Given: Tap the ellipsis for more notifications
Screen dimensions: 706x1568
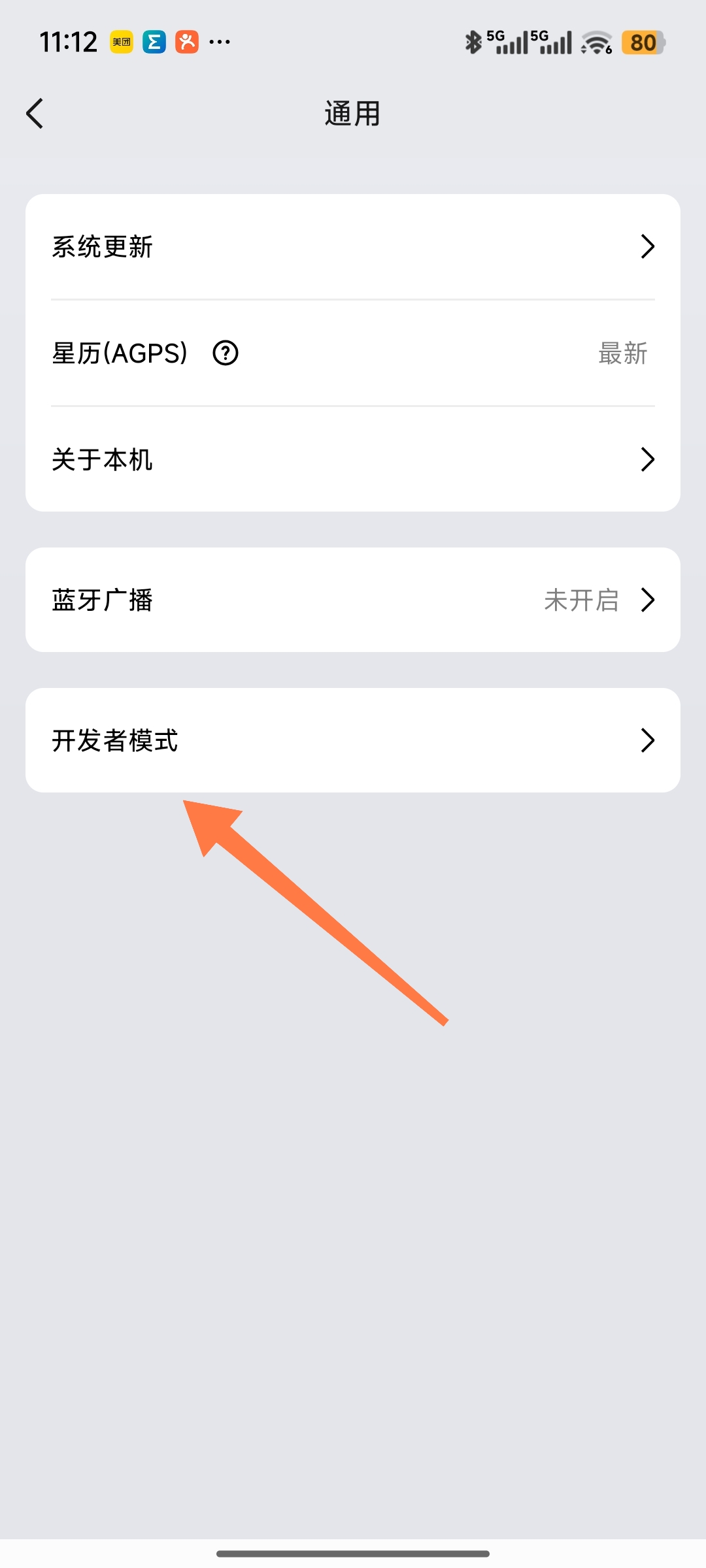Looking at the screenshot, I should [x=220, y=42].
